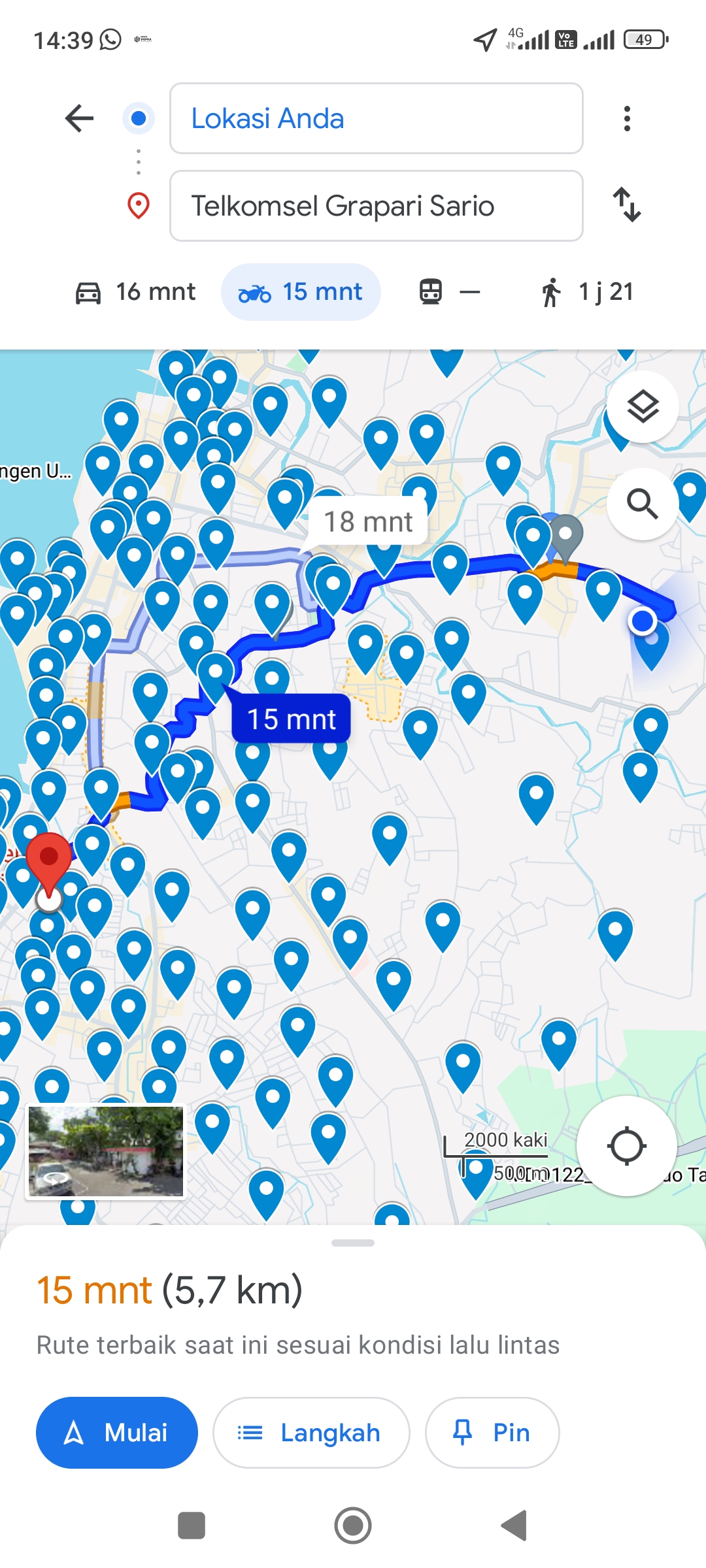Edit the Lokasi Anda starting point field
The height and width of the screenshot is (1568, 706).
tap(376, 118)
